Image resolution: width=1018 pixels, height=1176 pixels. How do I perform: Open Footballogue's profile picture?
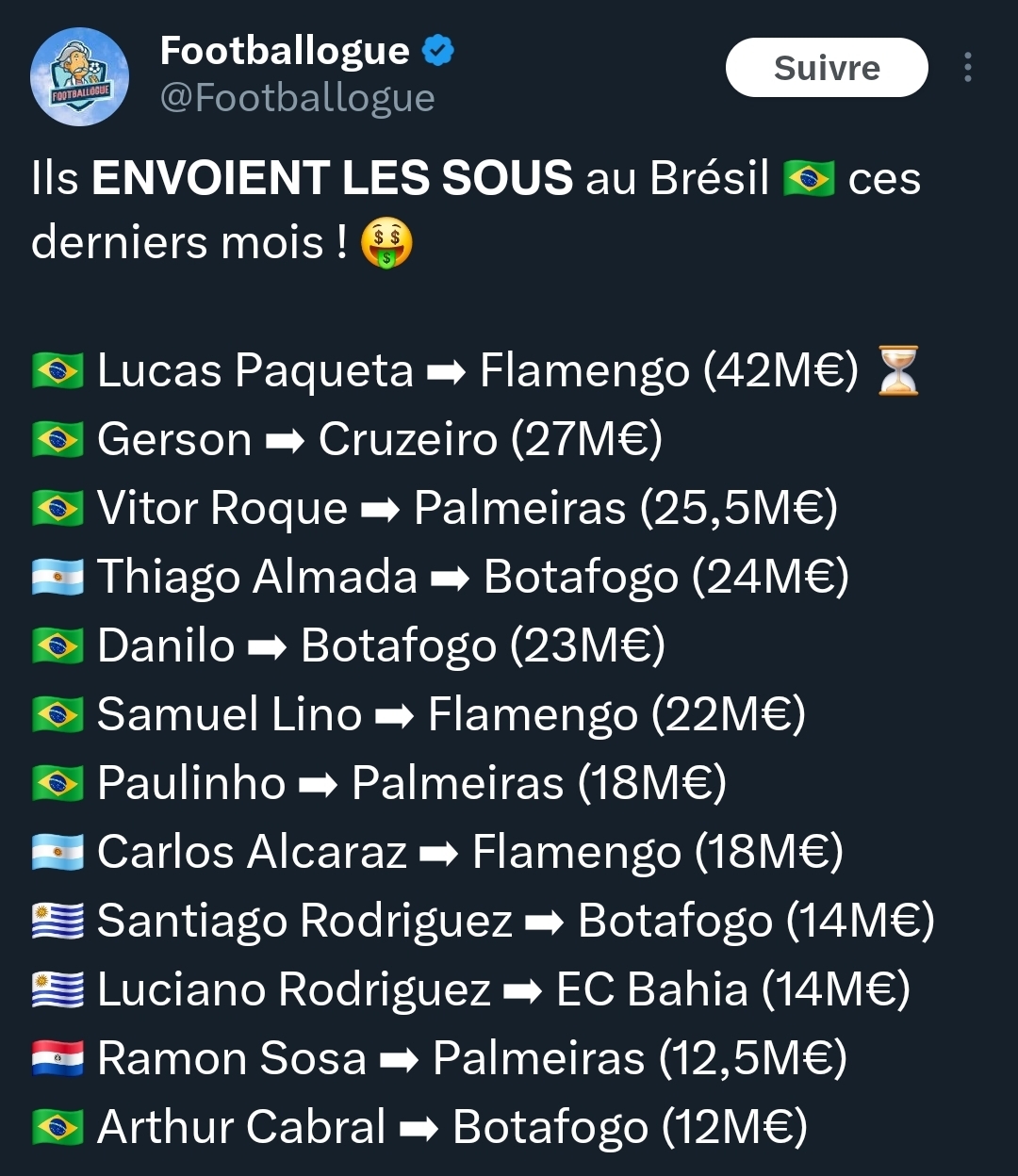[x=79, y=77]
